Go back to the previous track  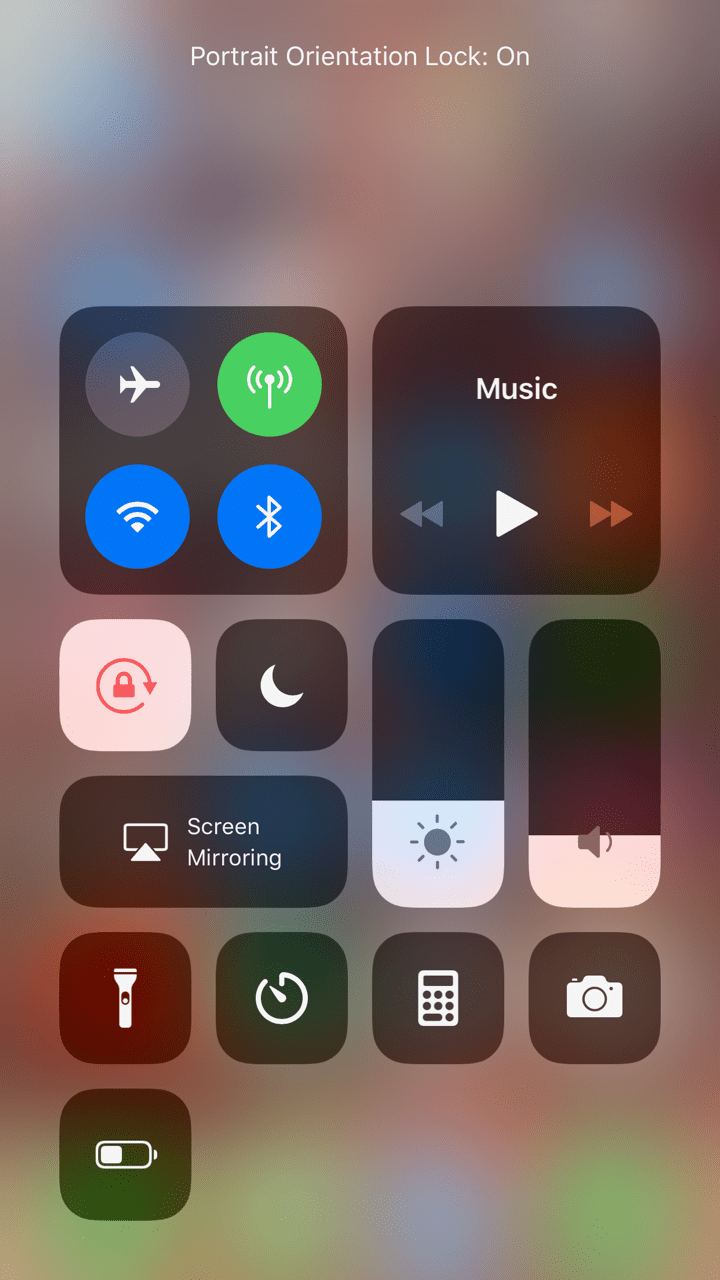(x=422, y=514)
